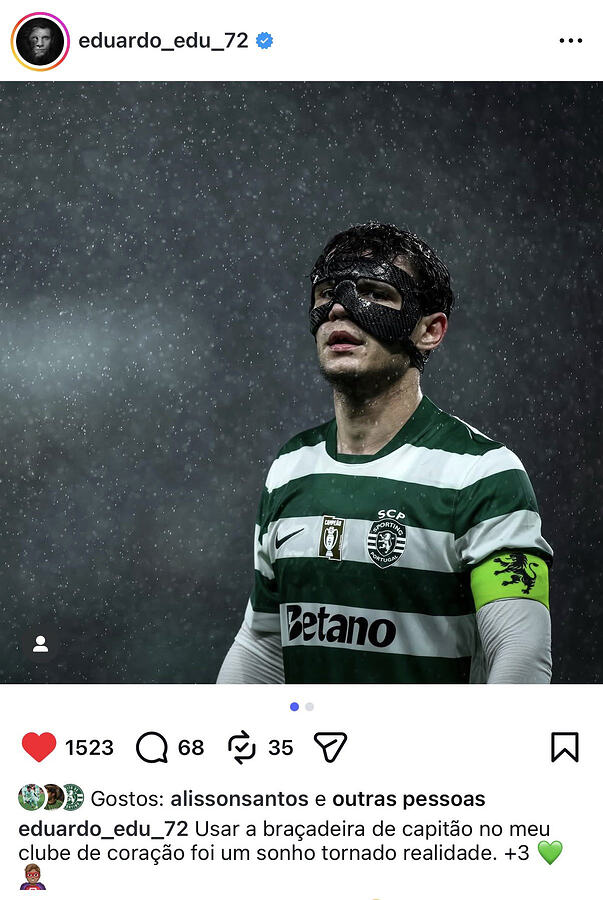View the list of outras pessoas who liked

pyautogui.click(x=408, y=799)
